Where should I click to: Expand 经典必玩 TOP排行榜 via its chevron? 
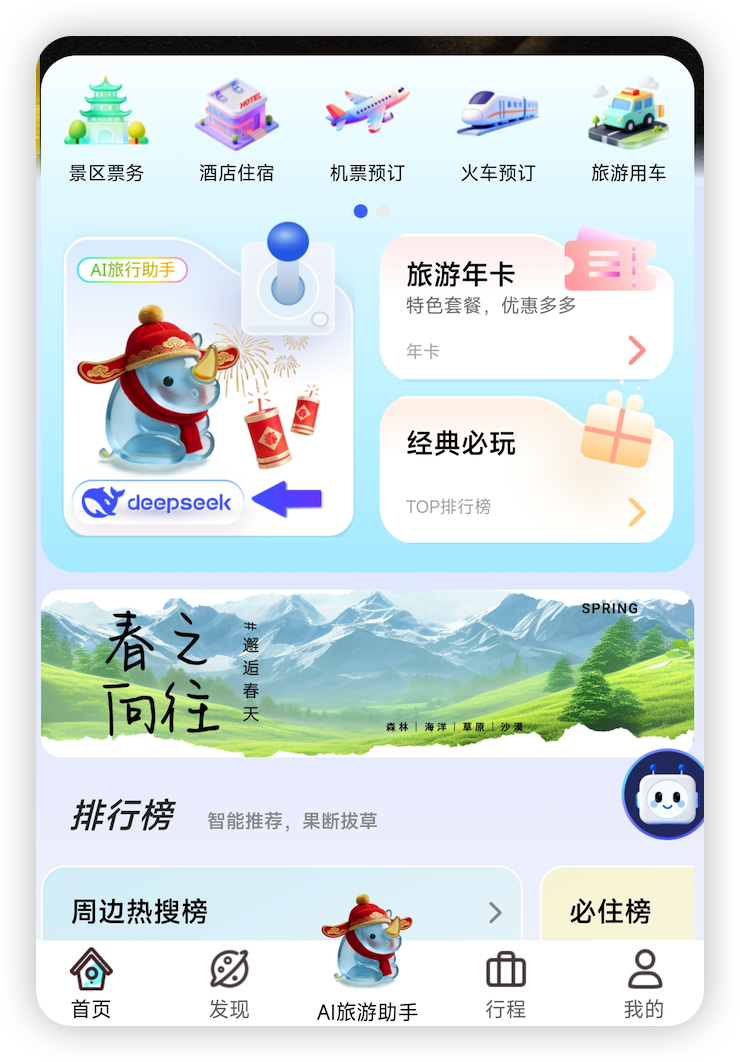pos(637,513)
